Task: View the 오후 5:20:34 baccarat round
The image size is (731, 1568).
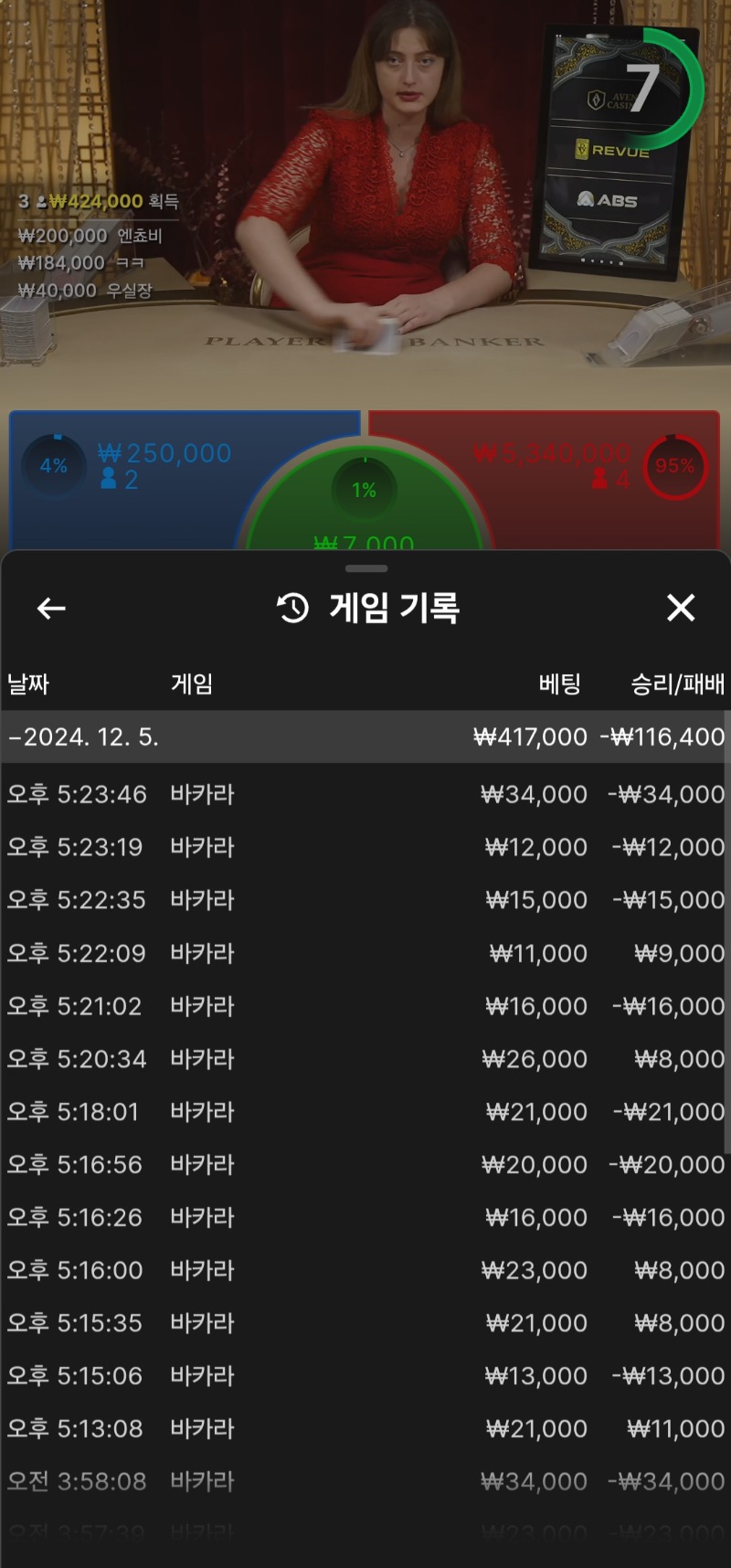Action: 365,1059
